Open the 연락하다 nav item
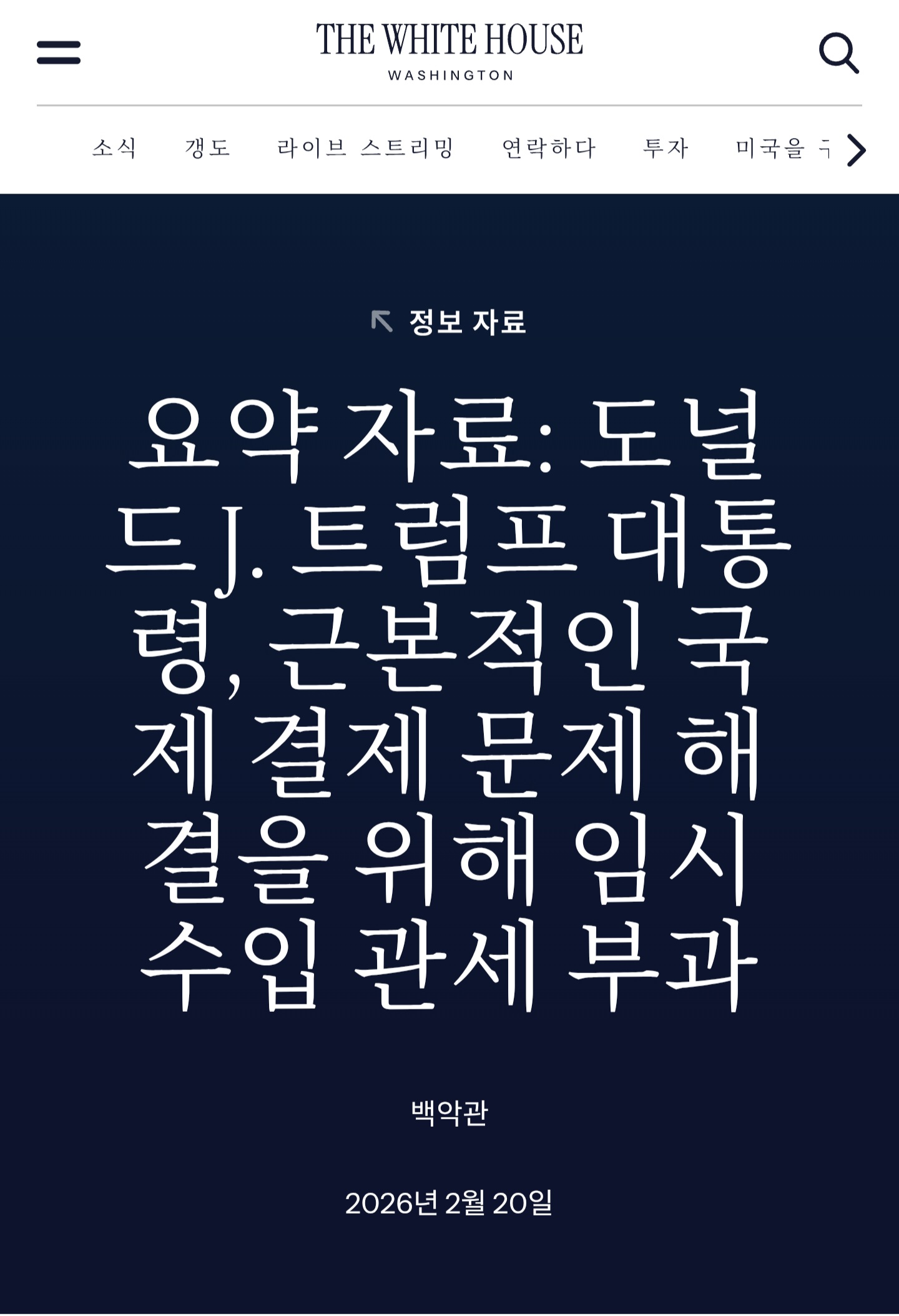The image size is (899, 1316). (549, 149)
